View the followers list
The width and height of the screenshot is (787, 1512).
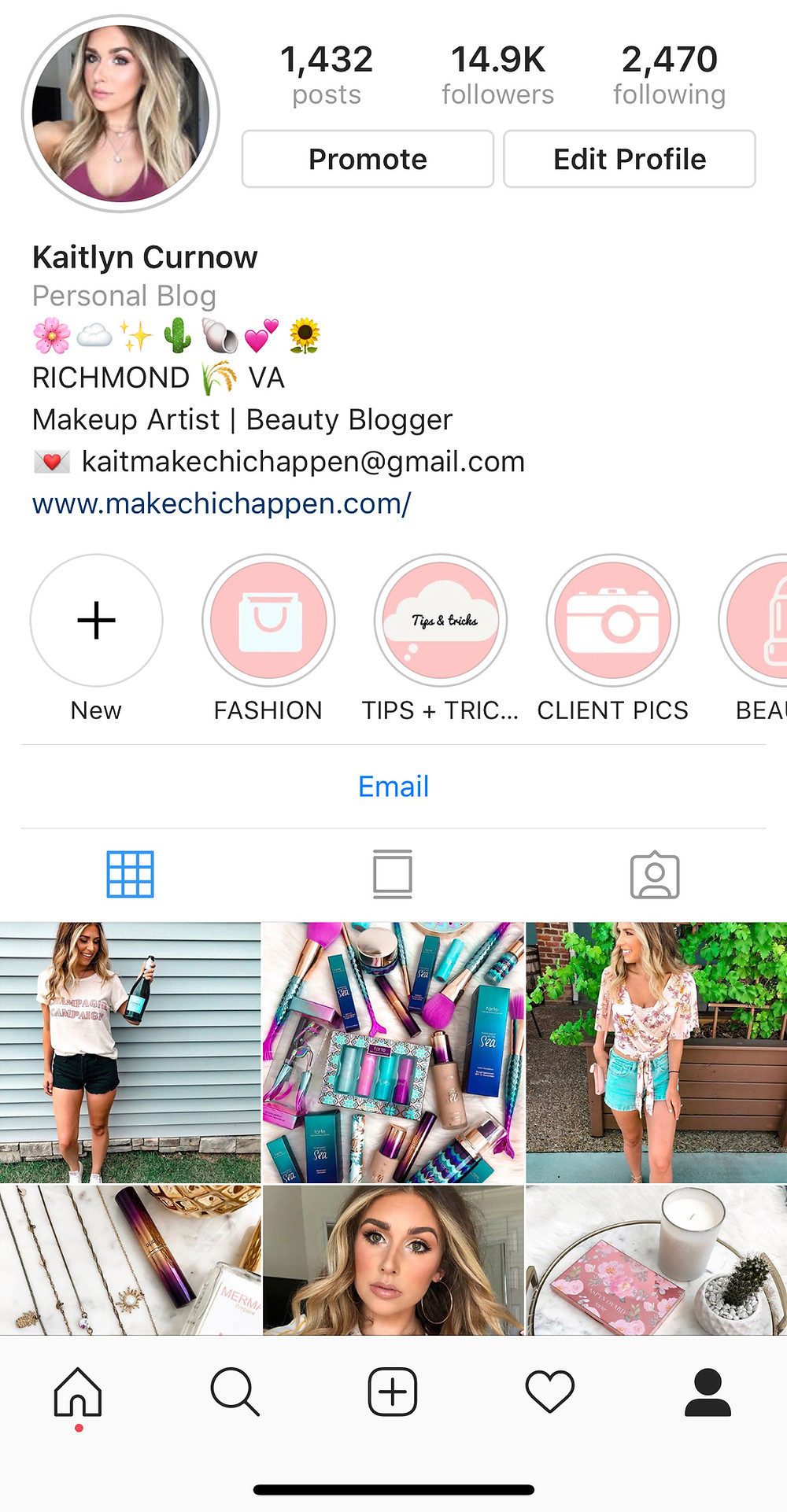[x=497, y=76]
